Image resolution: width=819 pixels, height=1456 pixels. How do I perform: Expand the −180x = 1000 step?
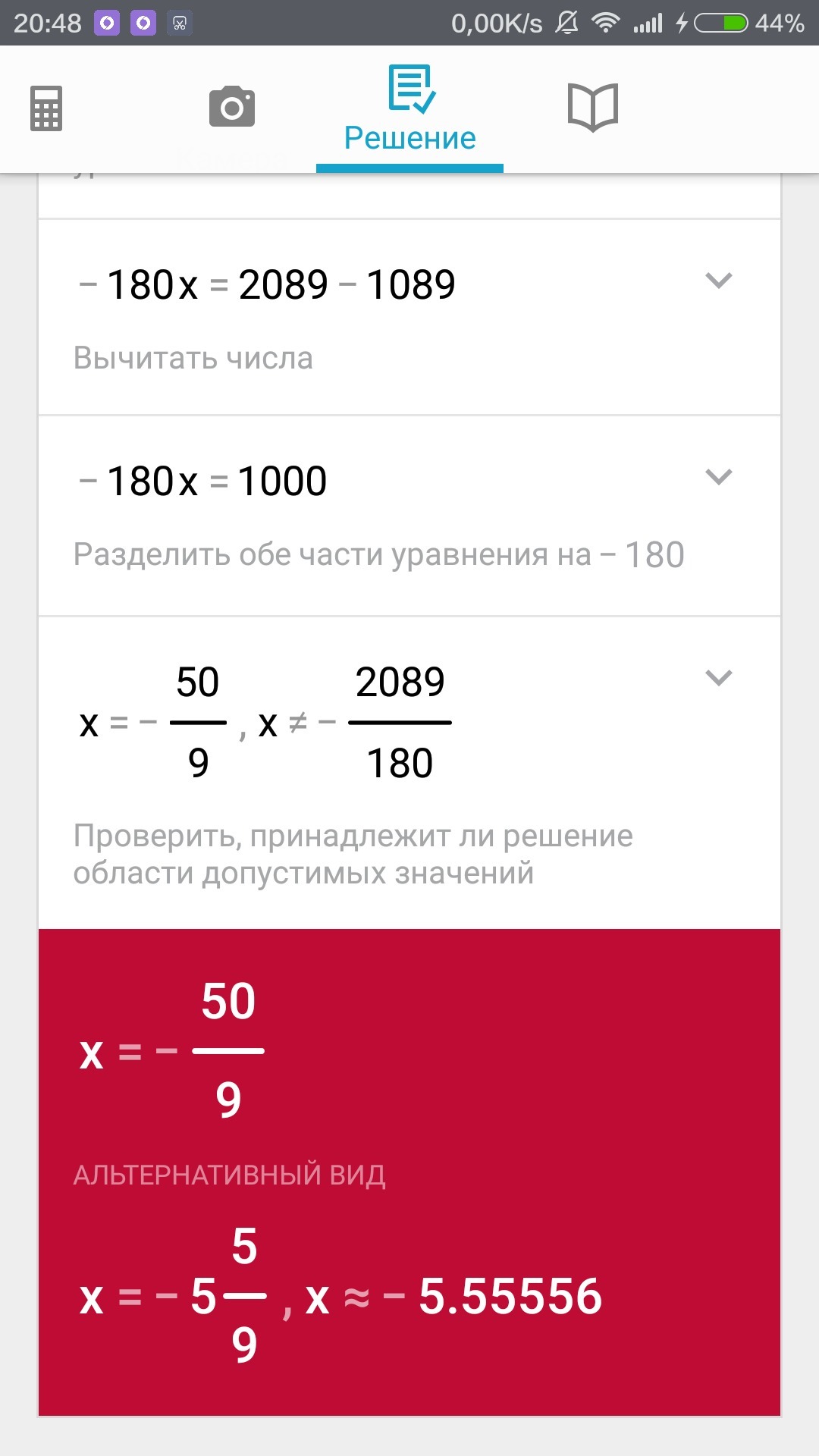point(718,478)
